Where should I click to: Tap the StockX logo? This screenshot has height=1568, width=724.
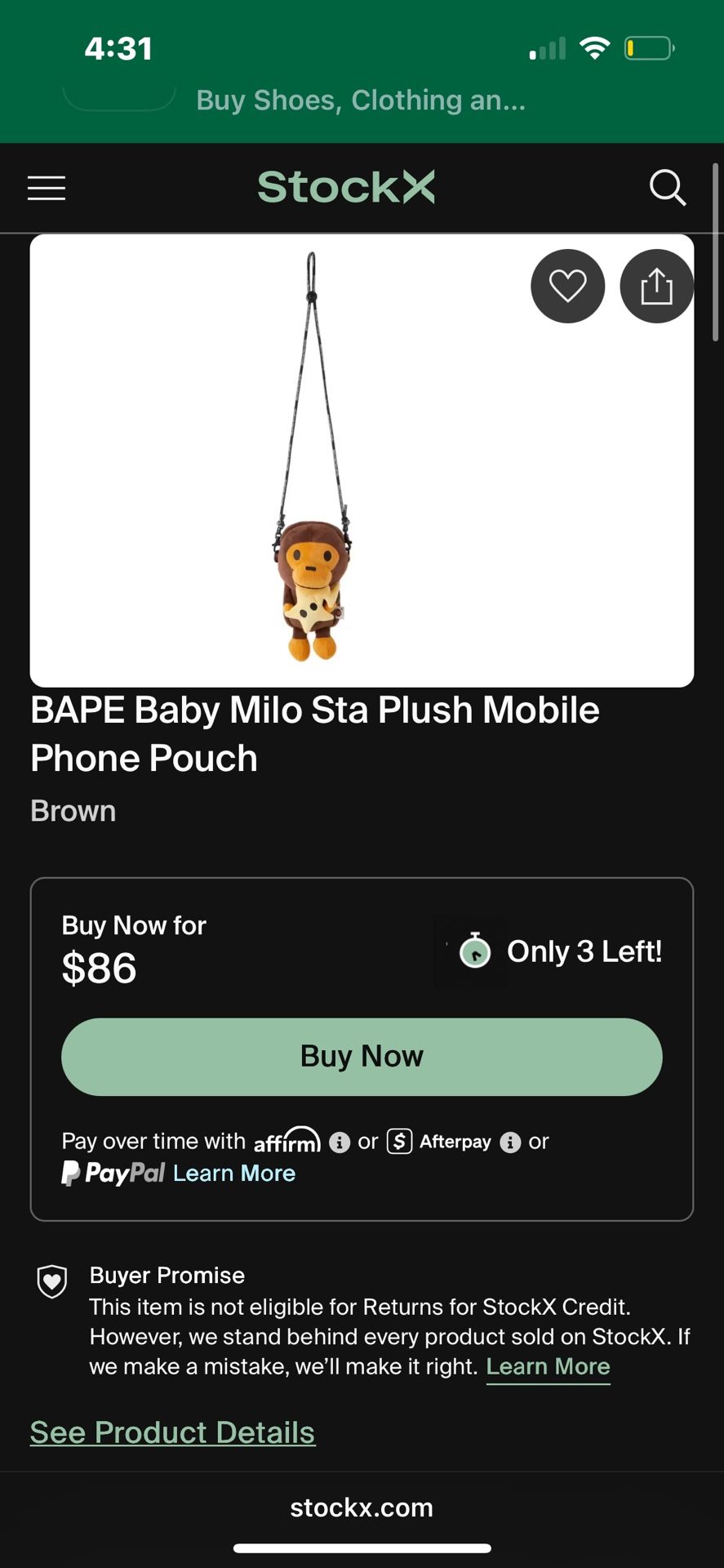[x=346, y=187]
